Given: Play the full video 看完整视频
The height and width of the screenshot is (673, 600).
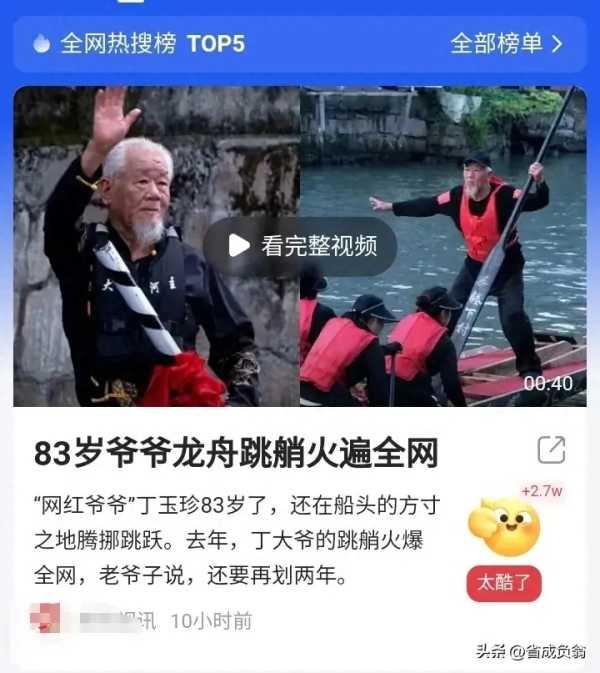Looking at the screenshot, I should 300,246.
